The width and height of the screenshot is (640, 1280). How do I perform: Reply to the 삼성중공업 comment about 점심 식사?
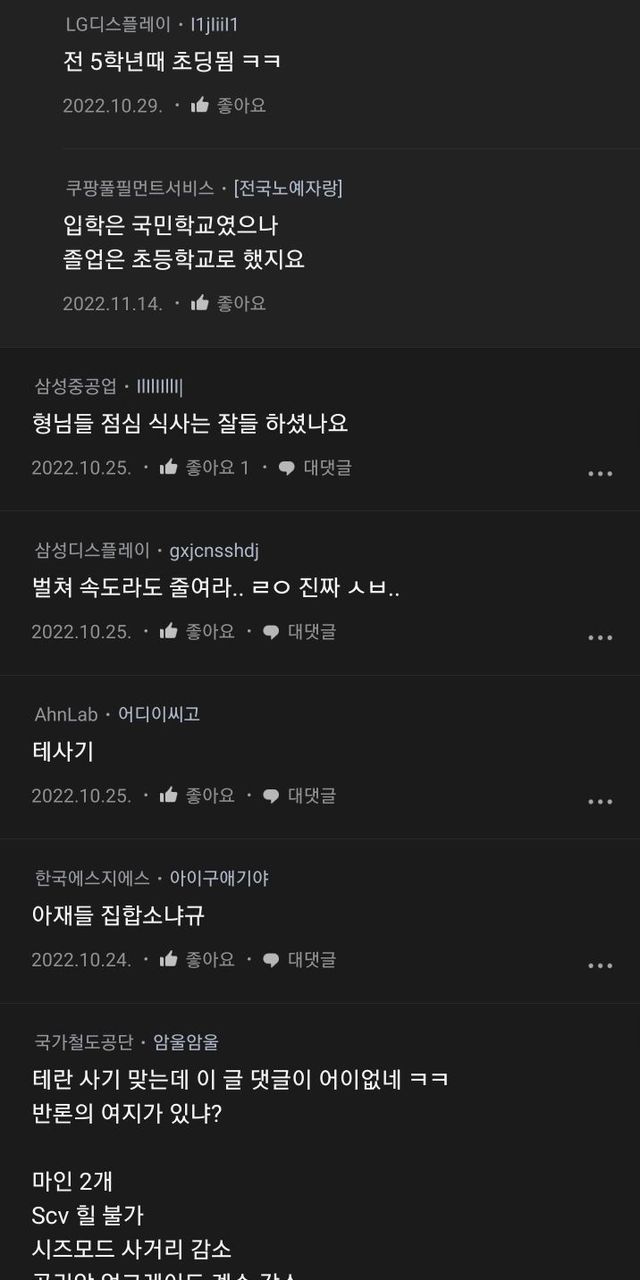click(314, 467)
